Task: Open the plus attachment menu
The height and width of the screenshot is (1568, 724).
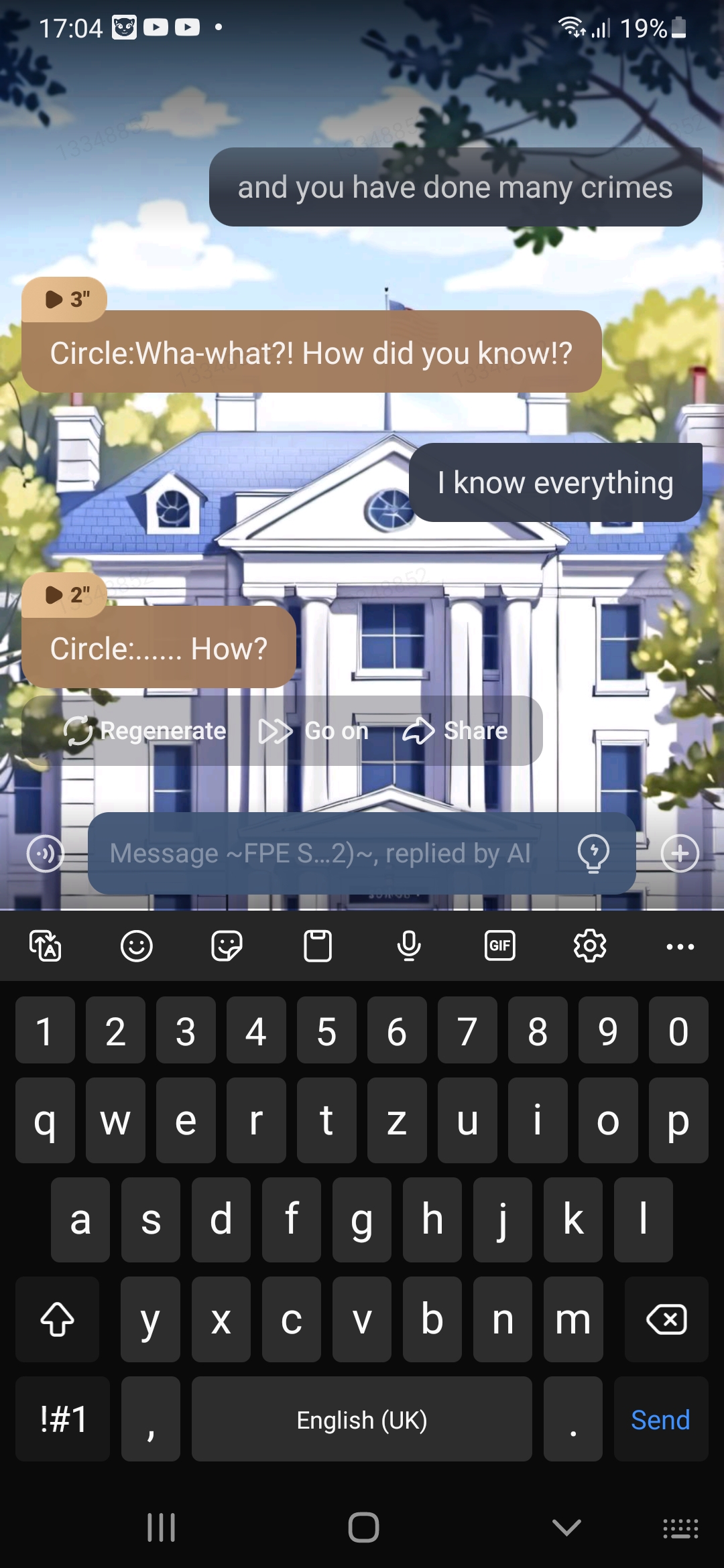Action: click(x=680, y=854)
